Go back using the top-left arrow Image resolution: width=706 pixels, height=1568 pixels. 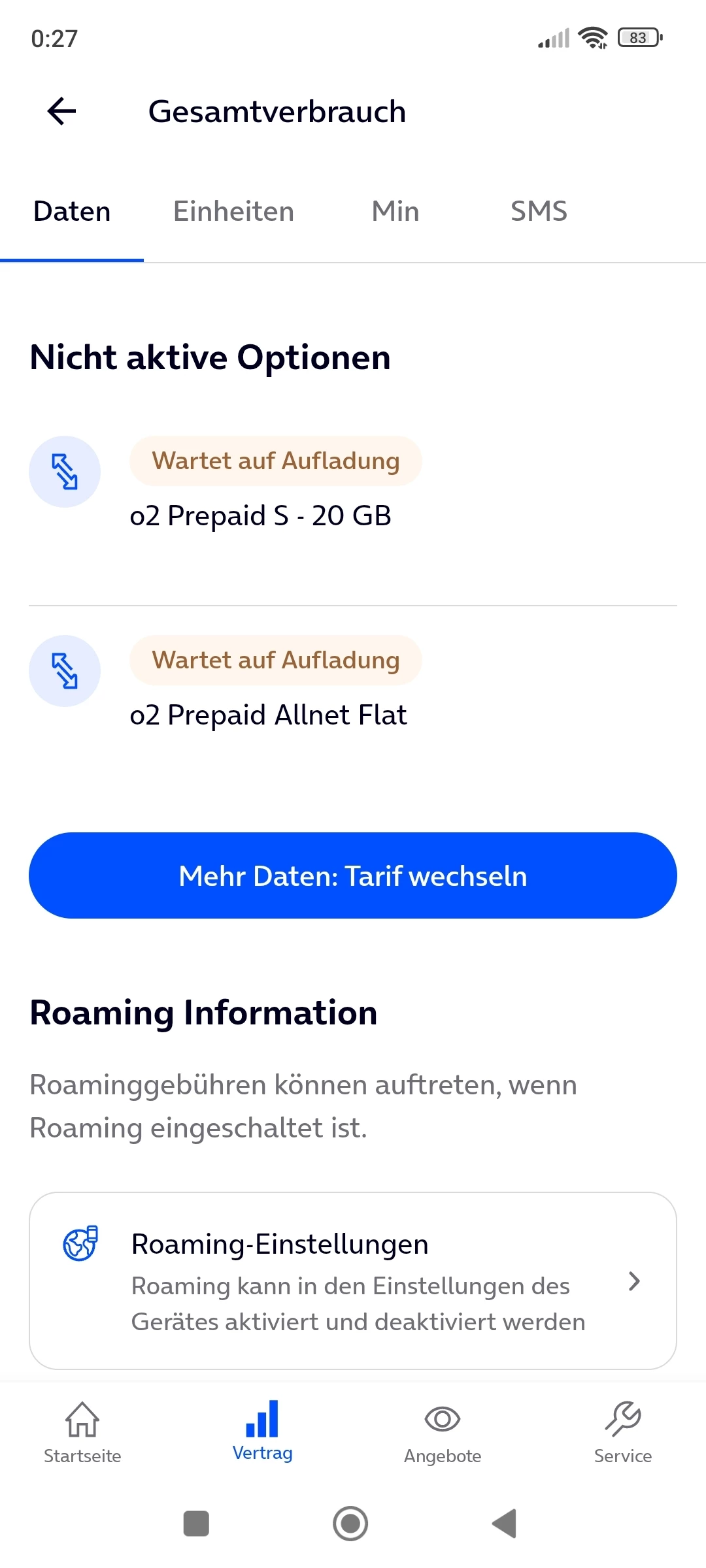62,111
